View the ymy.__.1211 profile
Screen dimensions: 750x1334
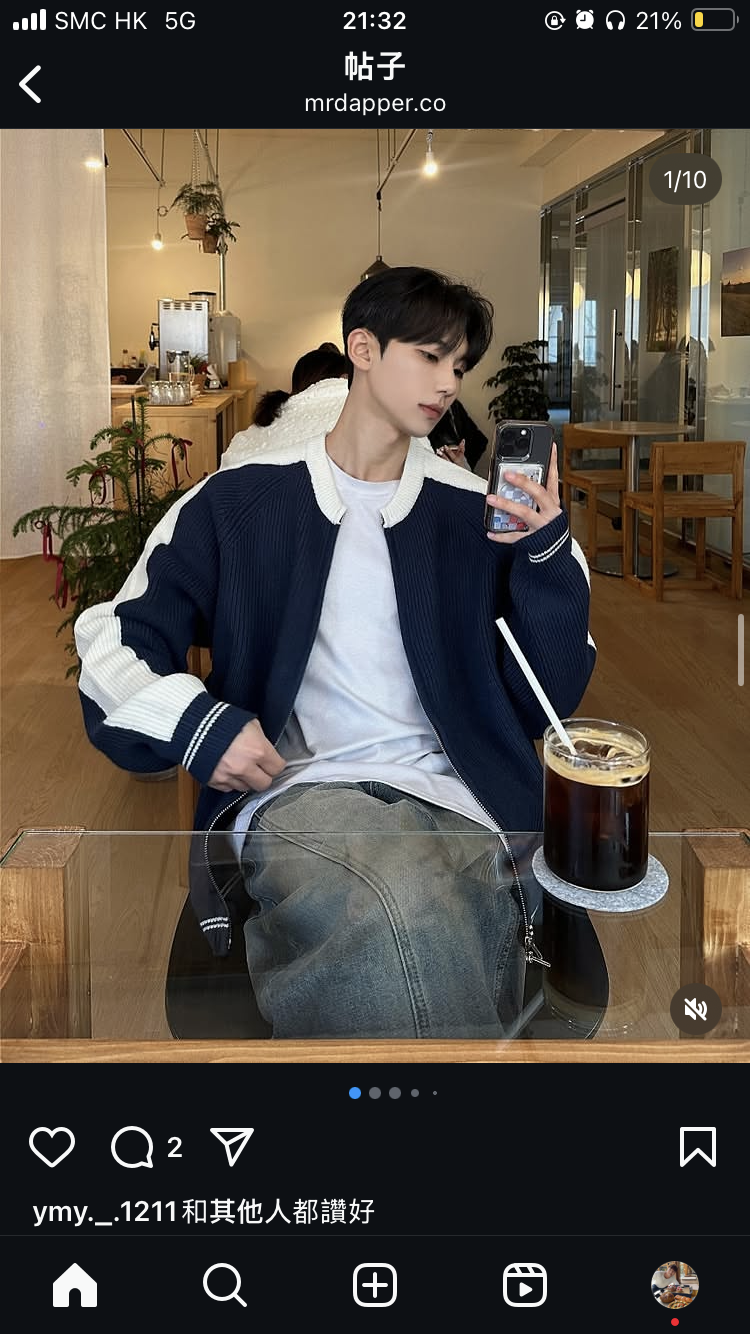104,1212
